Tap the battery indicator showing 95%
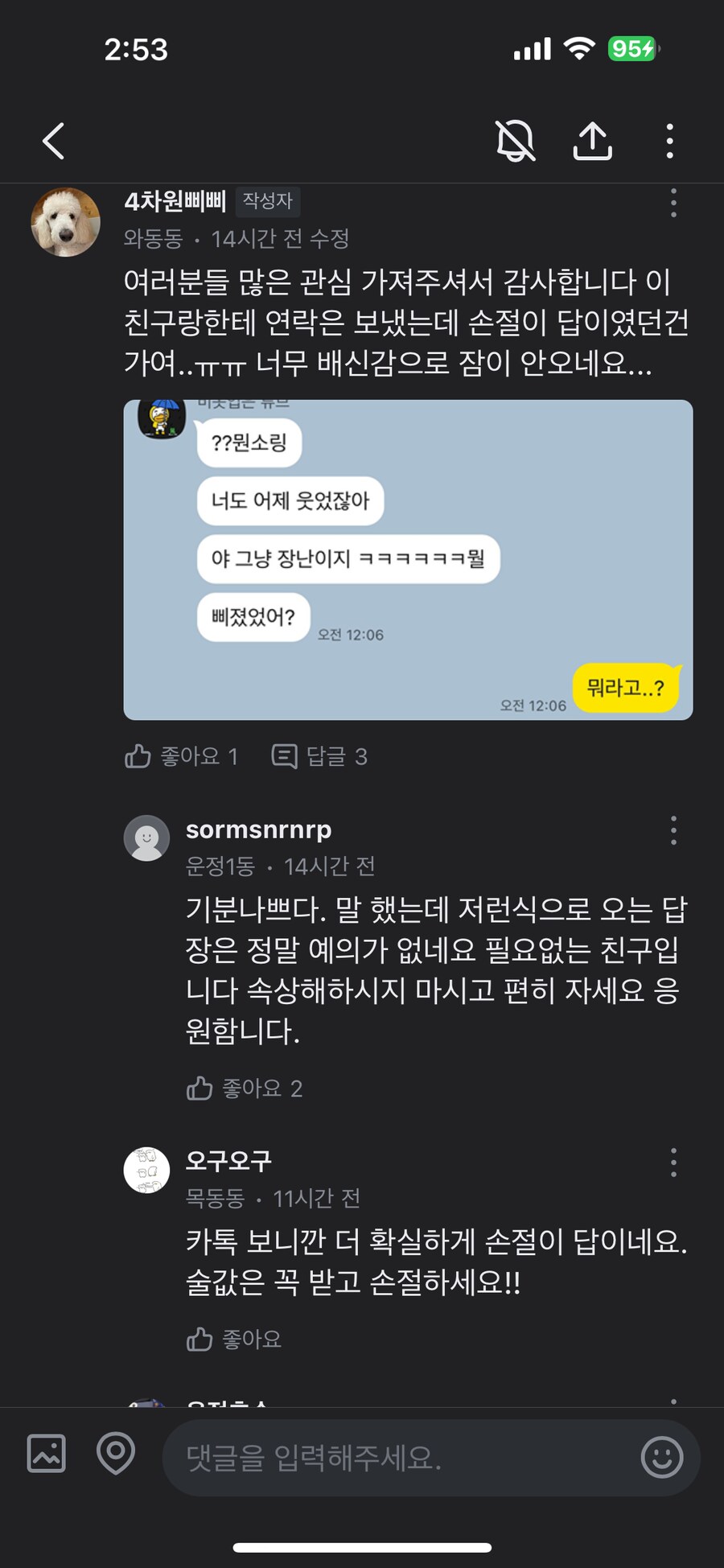The image size is (724, 1568). (630, 49)
